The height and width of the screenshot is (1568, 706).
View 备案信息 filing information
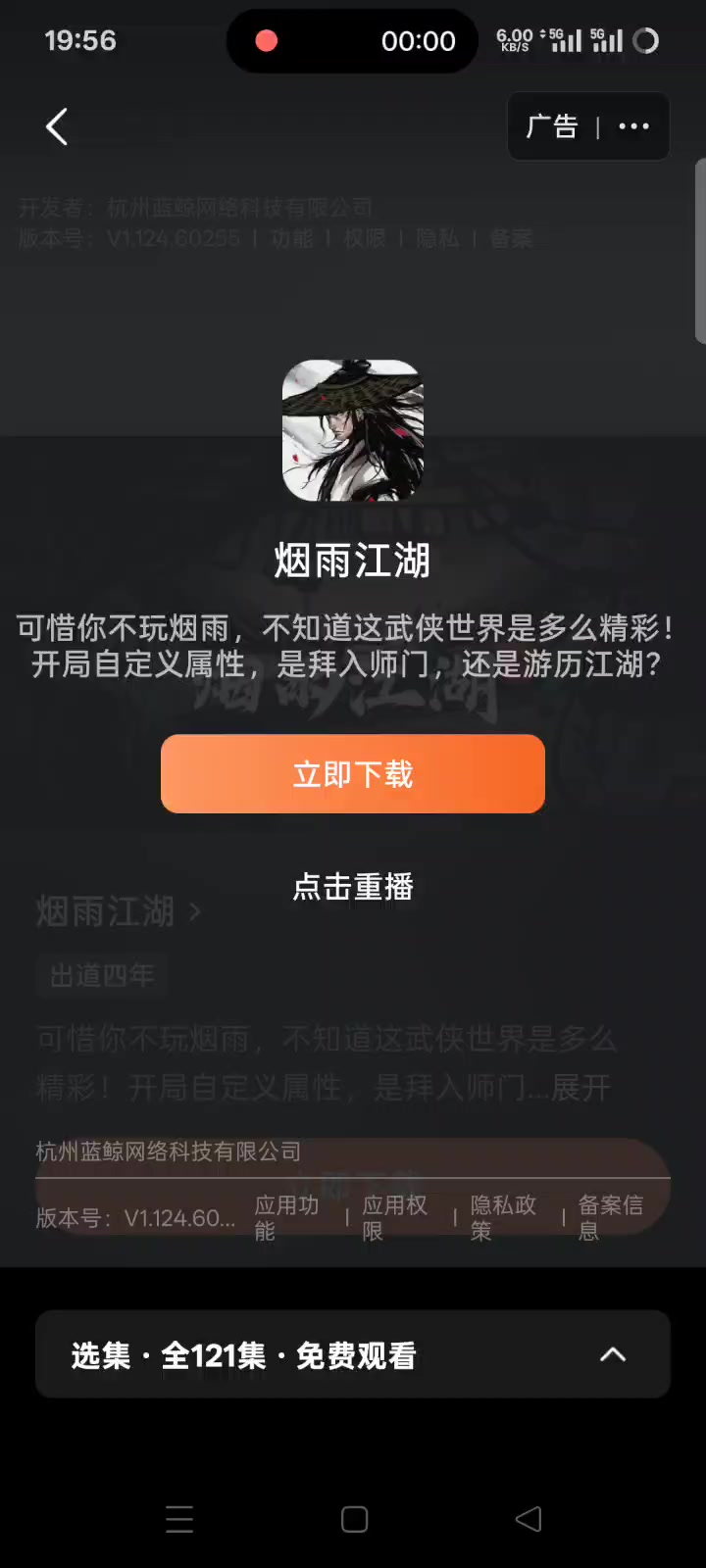click(x=611, y=1218)
